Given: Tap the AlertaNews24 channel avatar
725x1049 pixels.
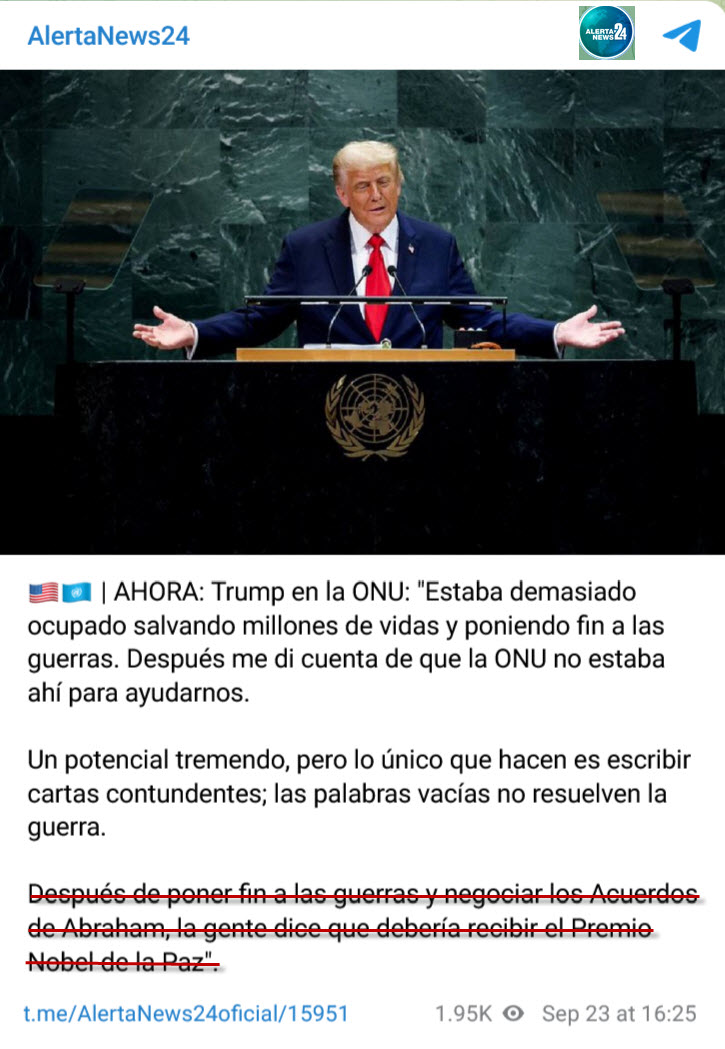Looking at the screenshot, I should click(x=606, y=33).
